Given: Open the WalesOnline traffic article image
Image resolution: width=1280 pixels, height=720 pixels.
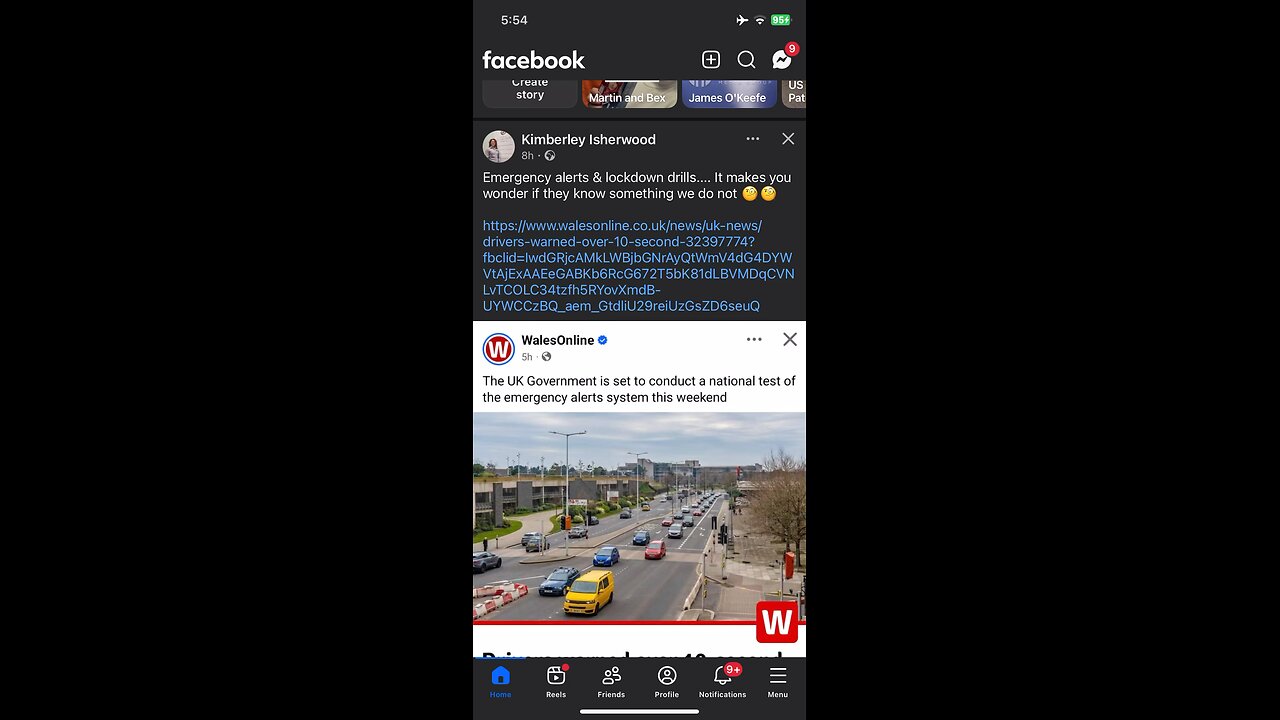Looking at the screenshot, I should click(x=639, y=516).
